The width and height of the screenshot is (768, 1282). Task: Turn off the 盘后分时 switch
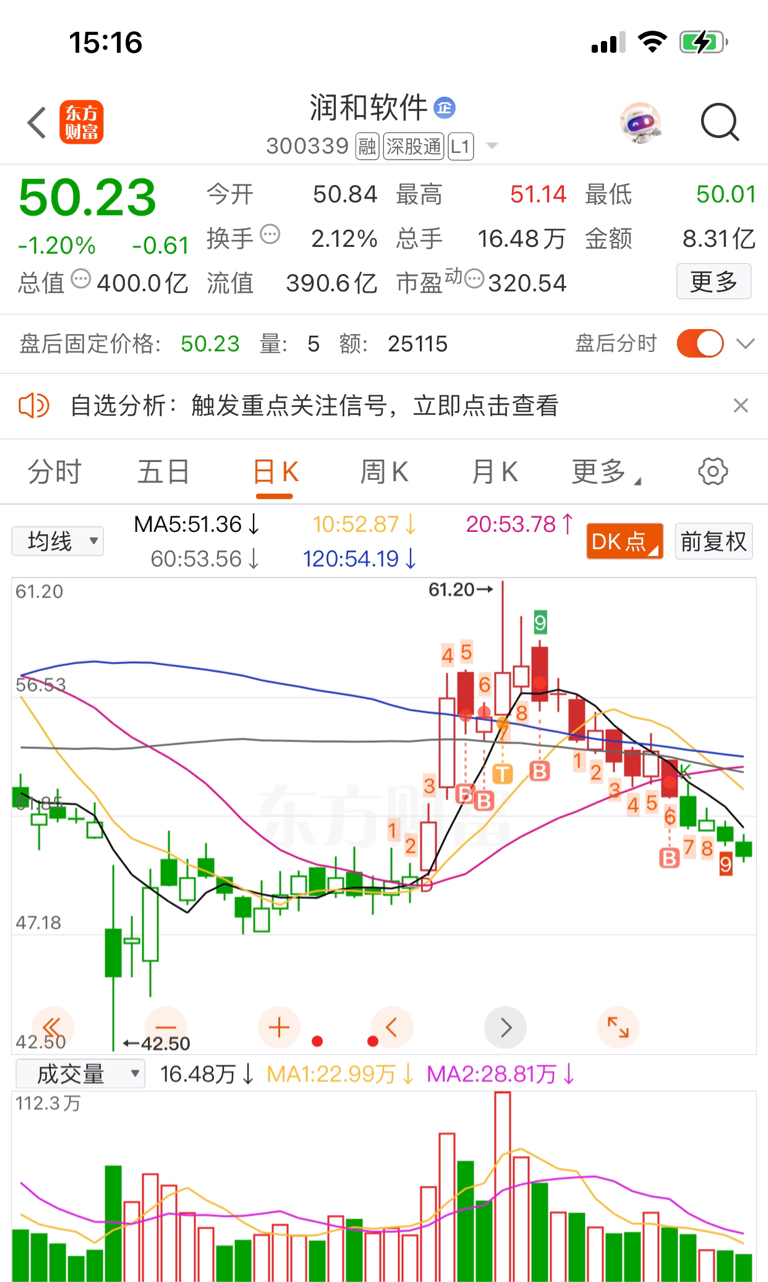pyautogui.click(x=700, y=344)
